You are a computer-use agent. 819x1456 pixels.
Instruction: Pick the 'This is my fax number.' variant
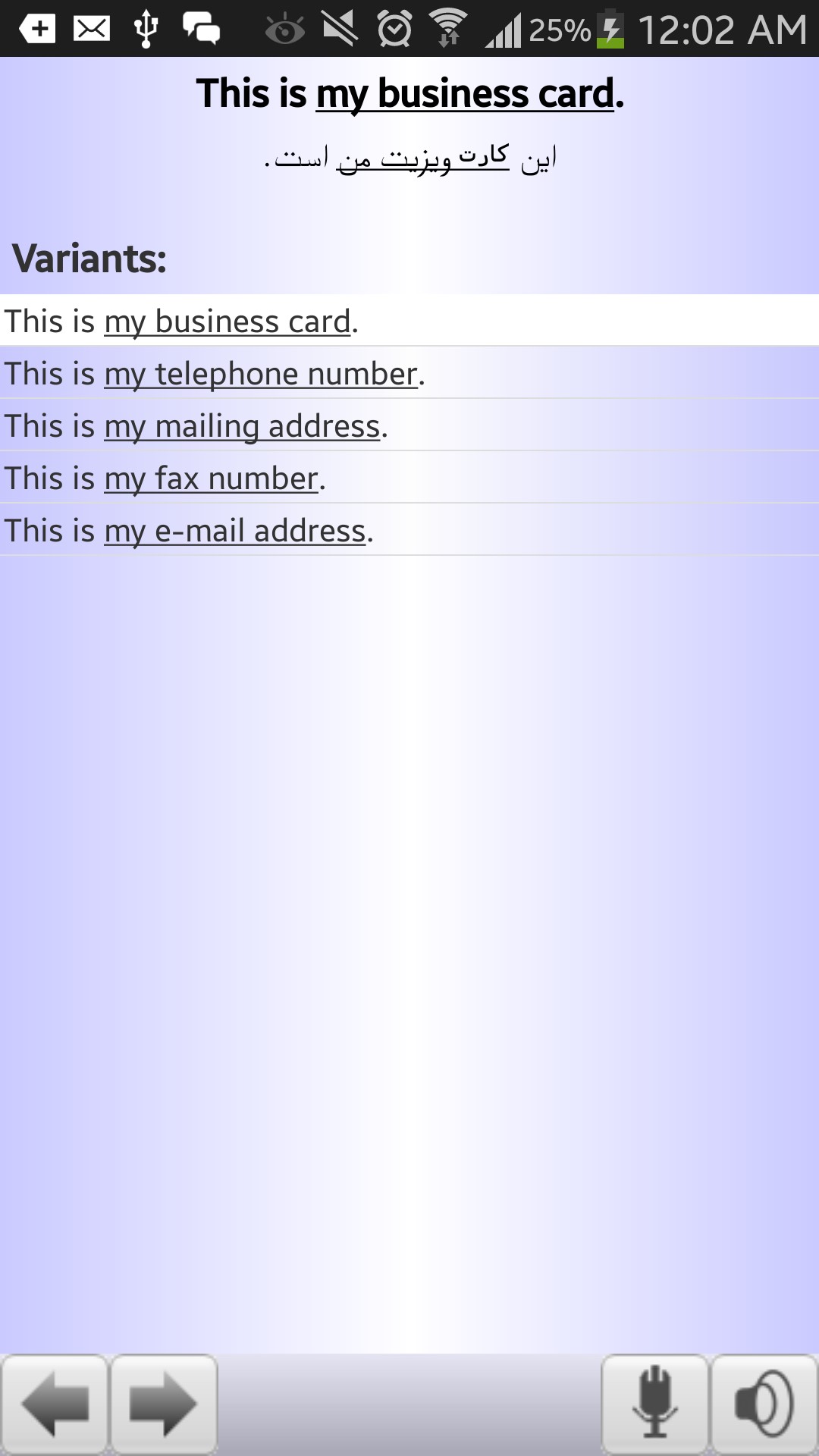(x=409, y=478)
